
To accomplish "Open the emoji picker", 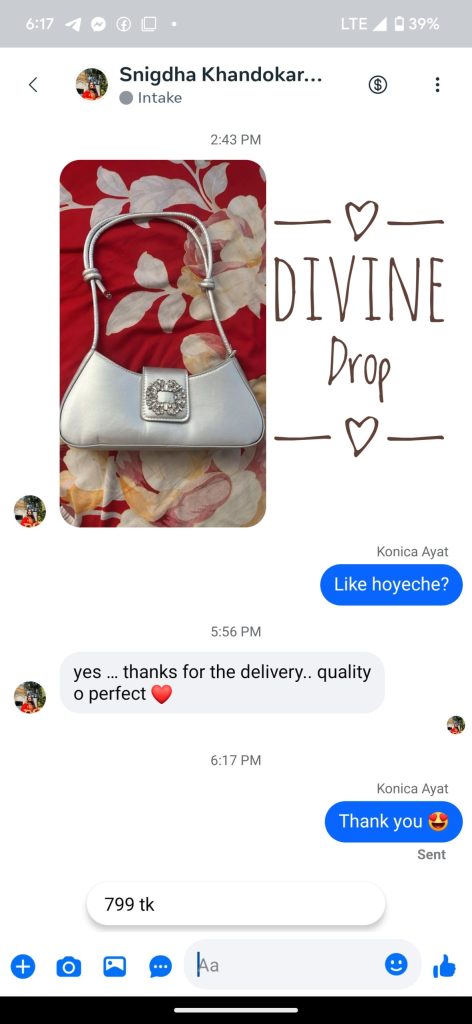I will click(x=396, y=965).
